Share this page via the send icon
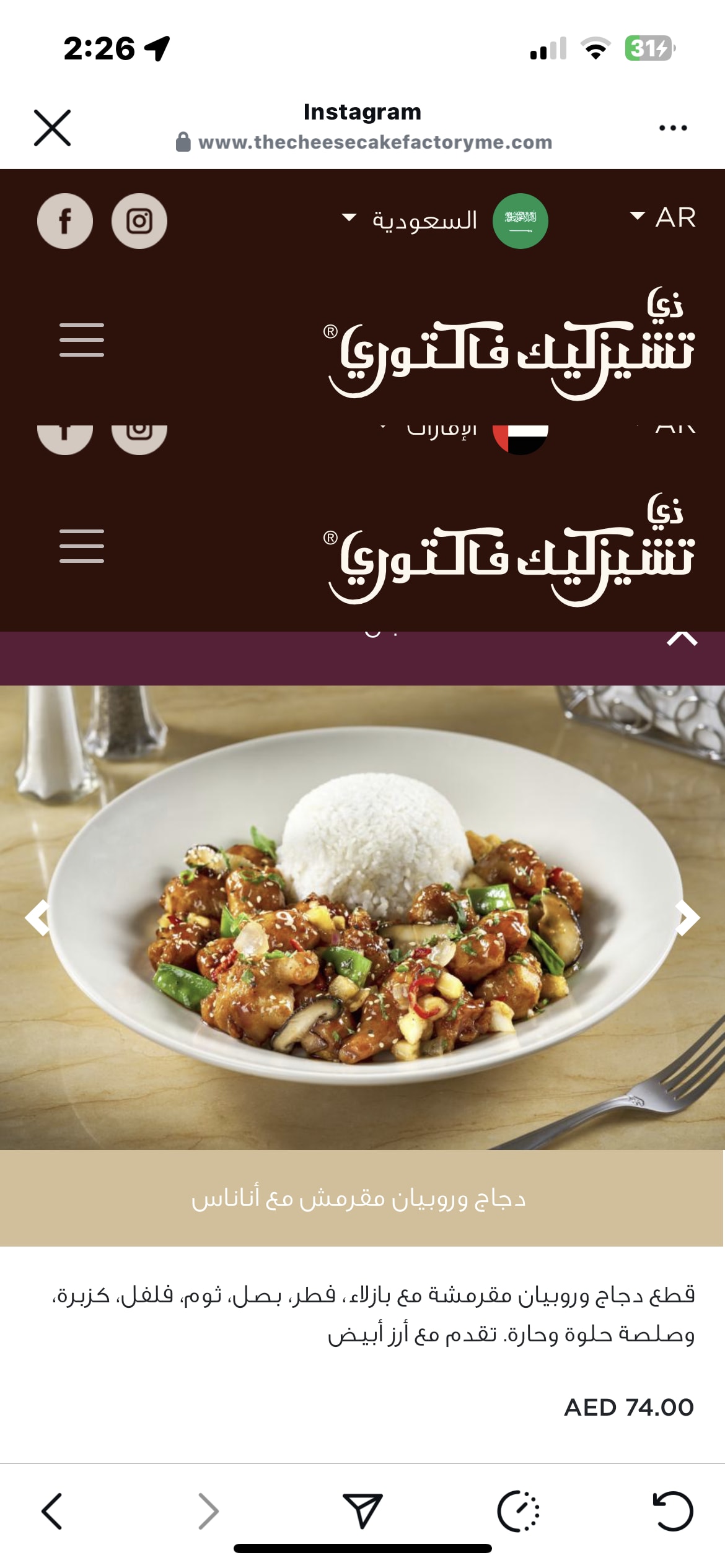The width and height of the screenshot is (725, 1568). pos(362,1512)
